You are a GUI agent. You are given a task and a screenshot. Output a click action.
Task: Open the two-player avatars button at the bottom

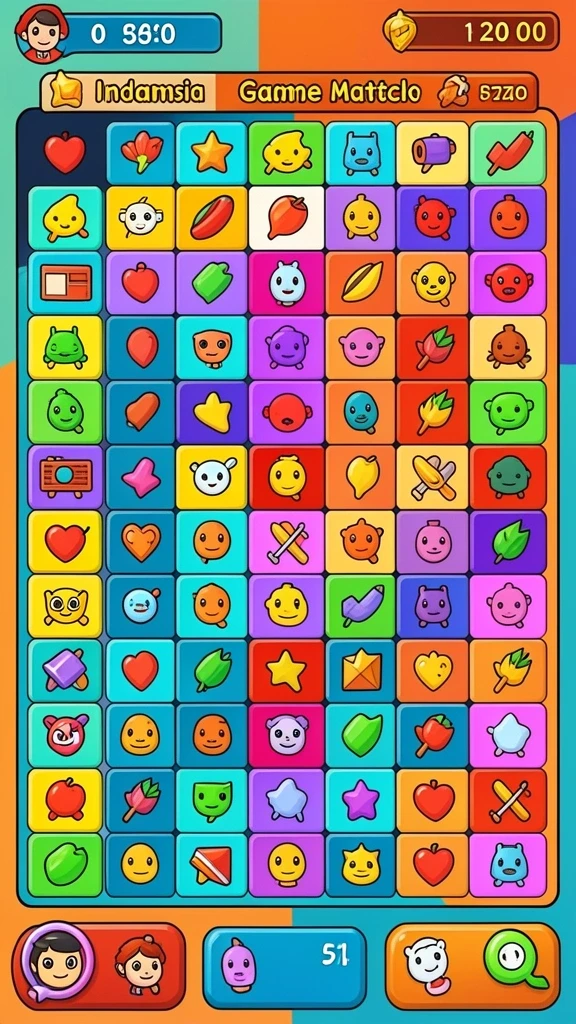99,966
